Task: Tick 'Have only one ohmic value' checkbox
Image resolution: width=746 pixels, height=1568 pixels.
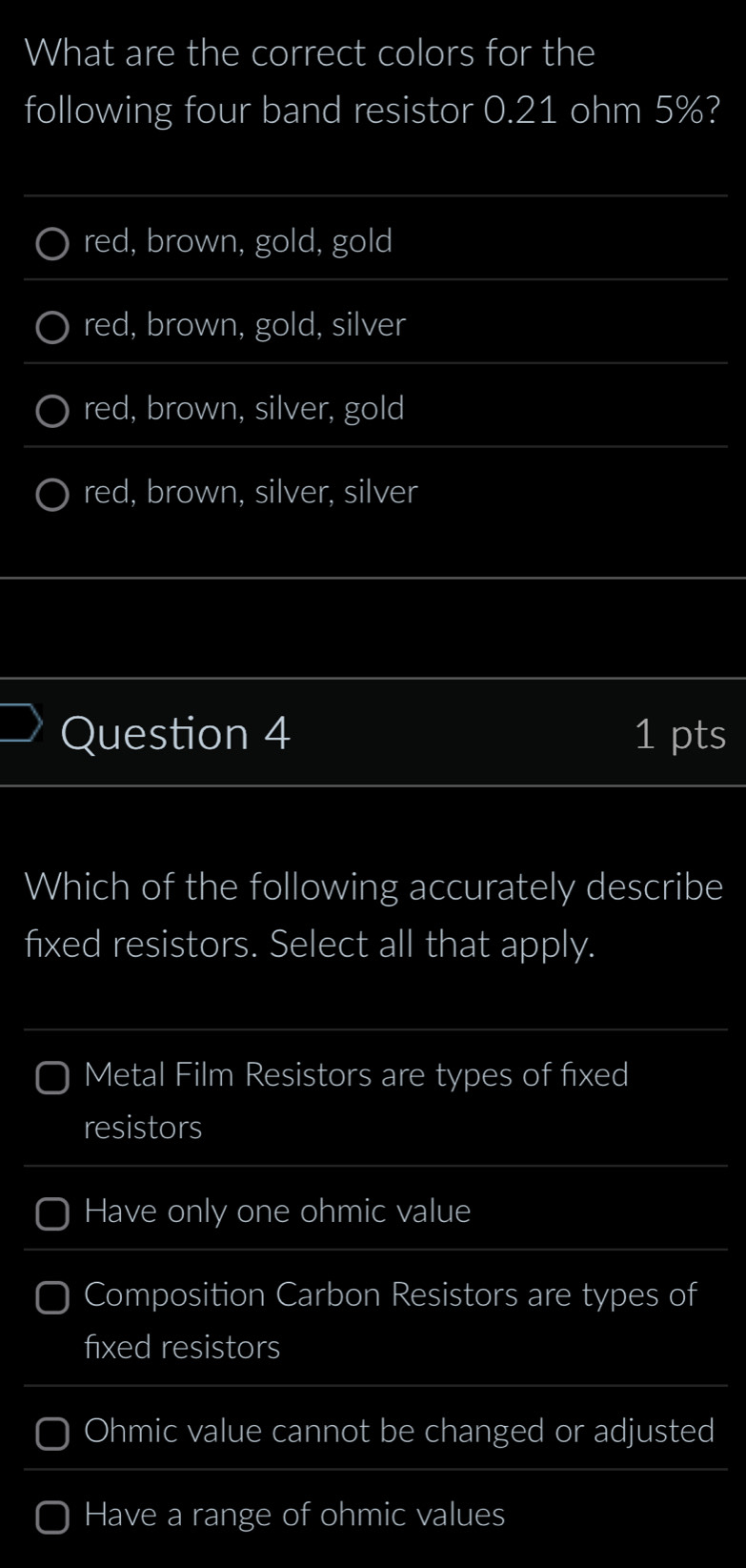Action: click(52, 1214)
